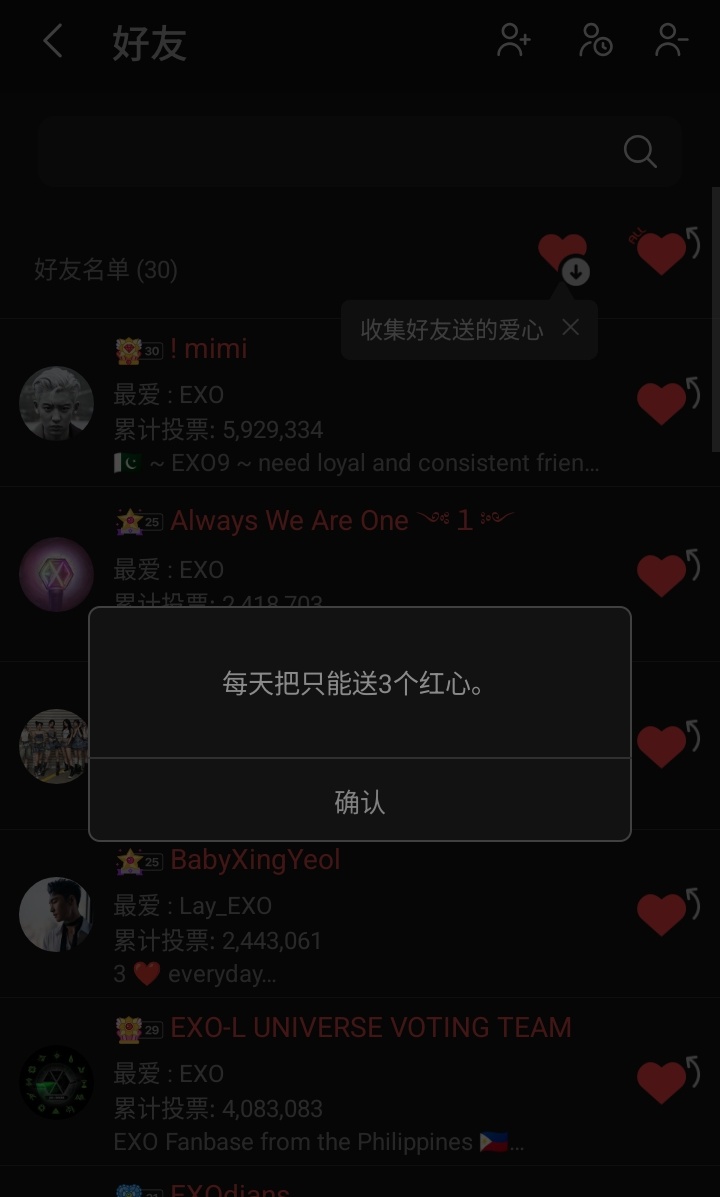
Task: Tap 确认 to confirm the daily heart limit dialog
Action: click(359, 801)
